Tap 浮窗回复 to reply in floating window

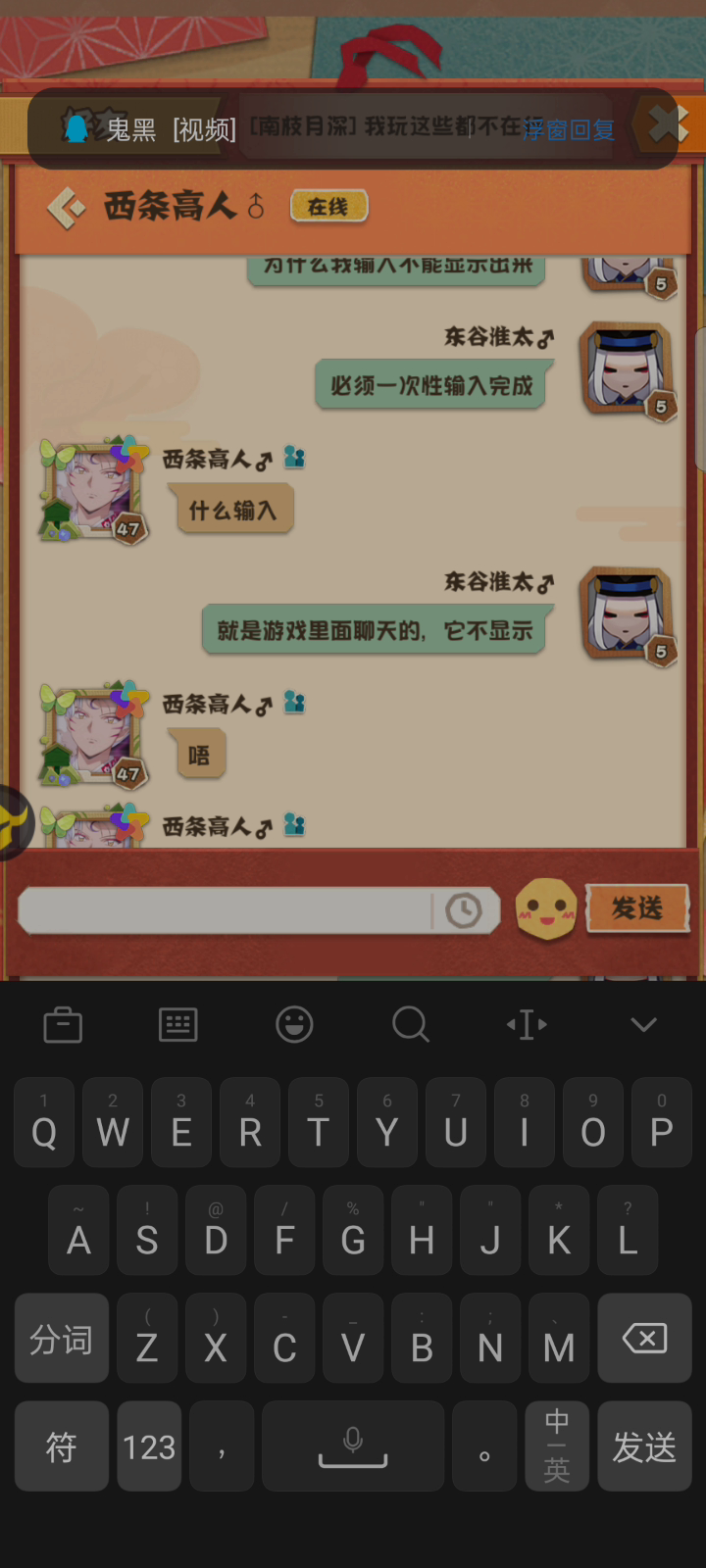tap(569, 129)
